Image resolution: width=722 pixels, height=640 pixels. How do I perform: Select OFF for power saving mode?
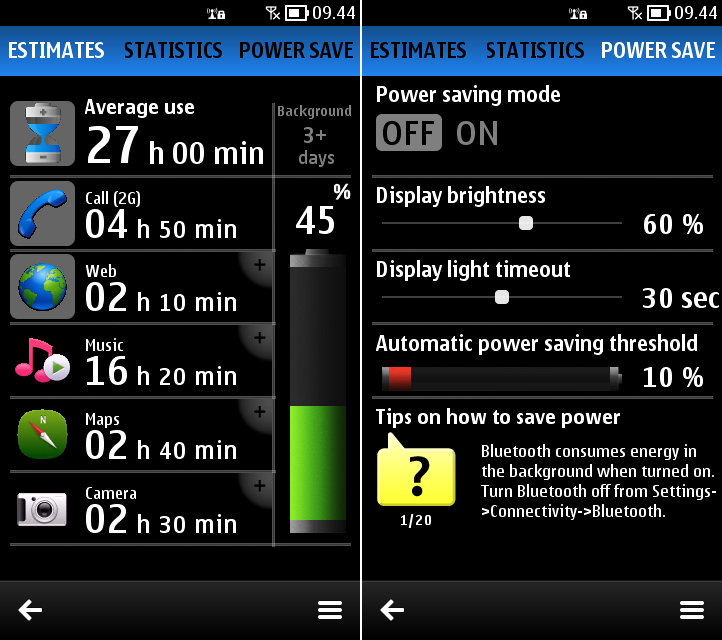[x=408, y=134]
